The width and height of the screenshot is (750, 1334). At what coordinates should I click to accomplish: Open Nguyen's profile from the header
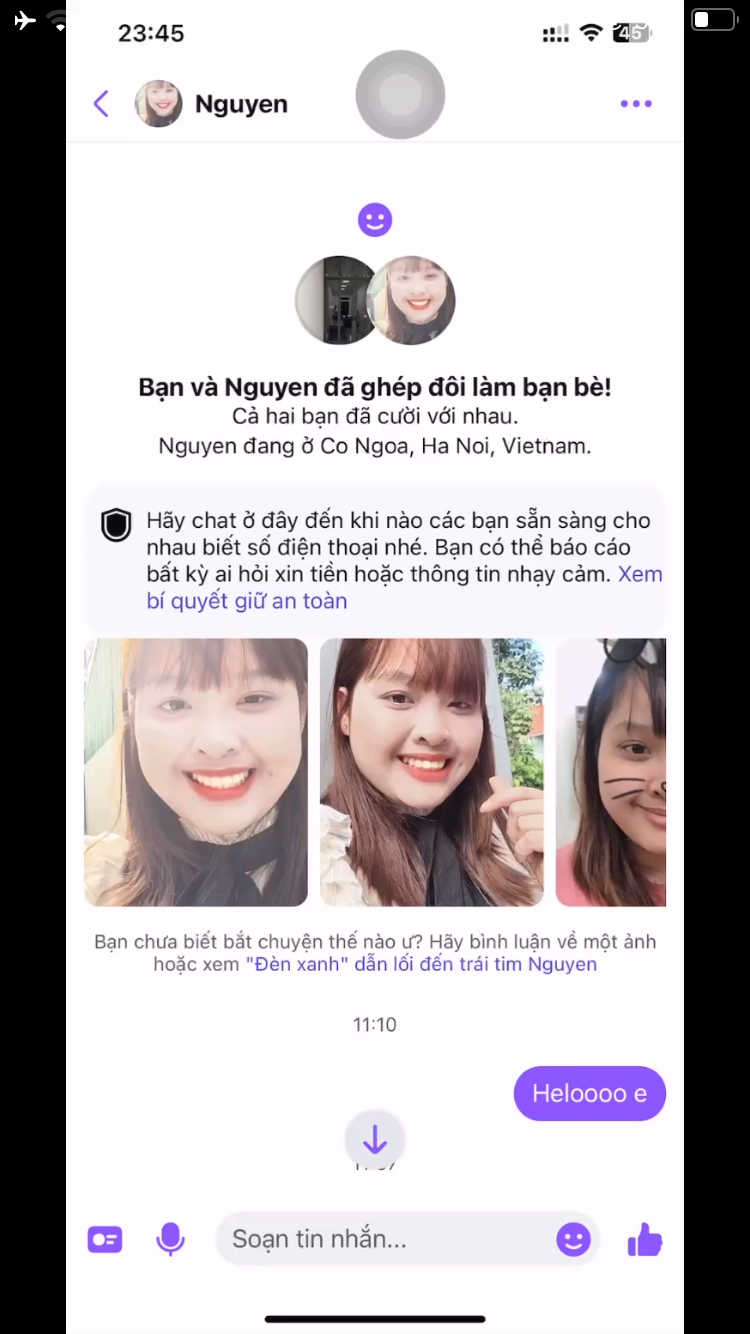pos(212,104)
